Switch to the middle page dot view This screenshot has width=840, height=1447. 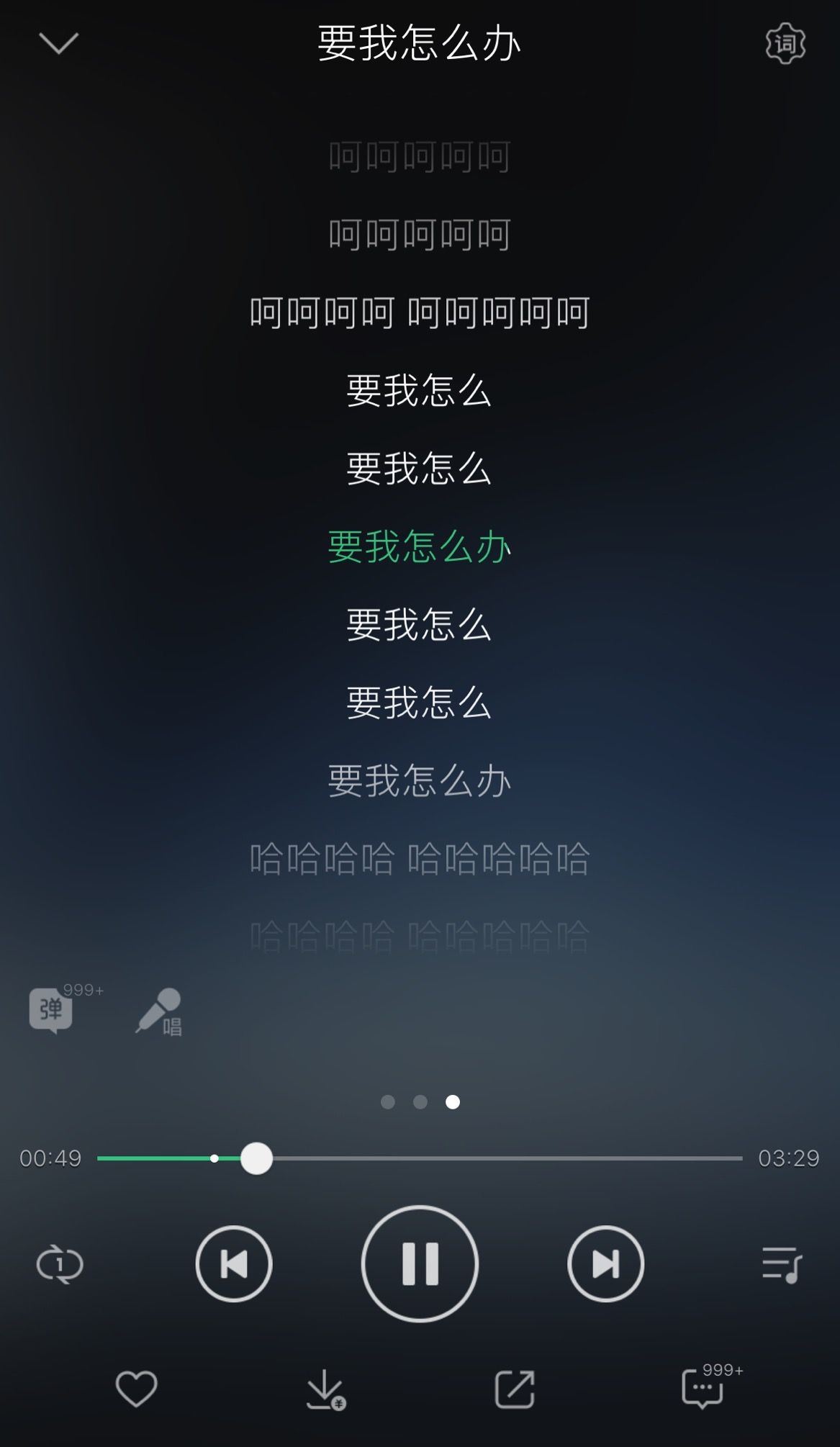click(x=420, y=1101)
